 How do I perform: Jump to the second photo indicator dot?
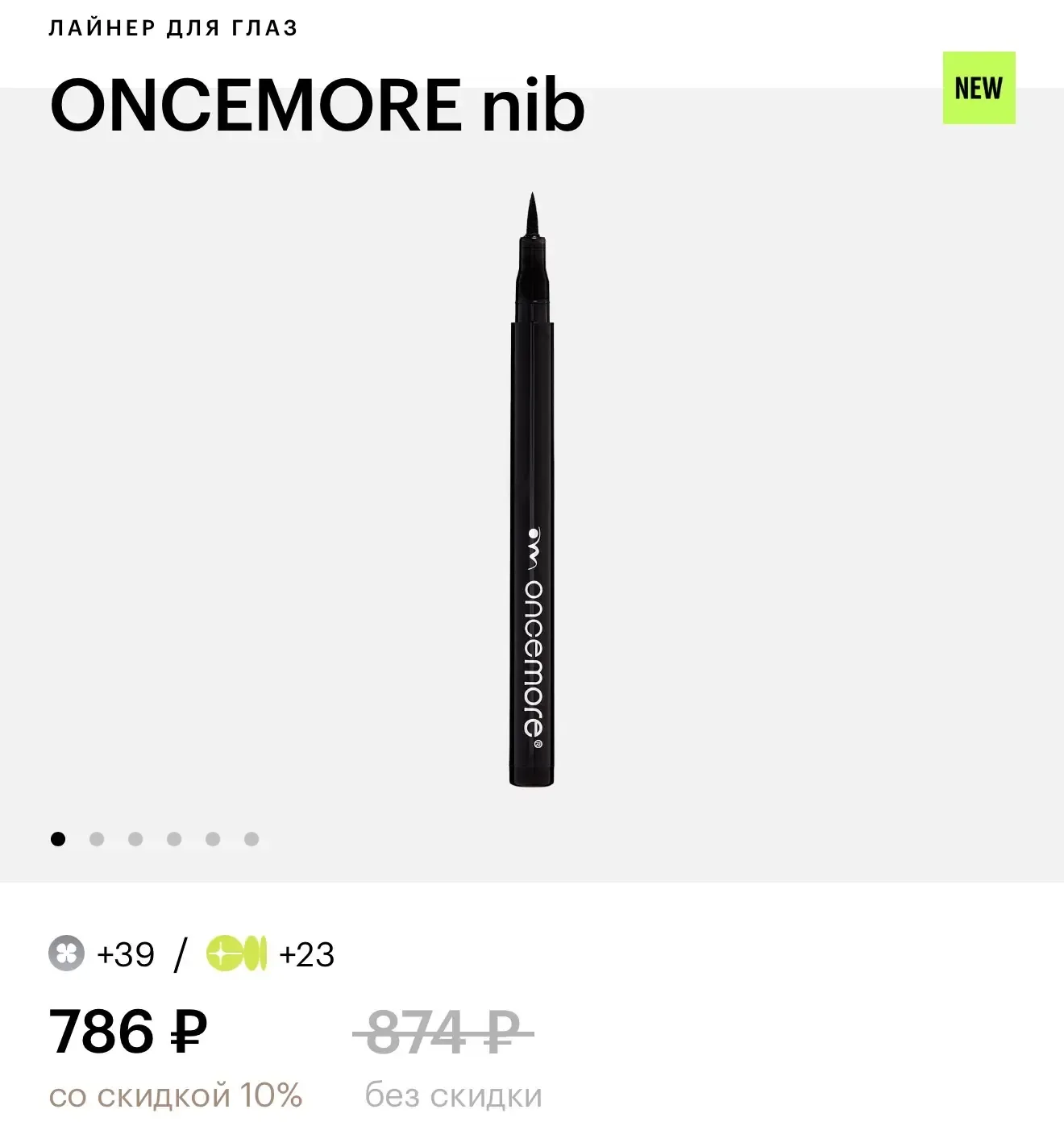coord(97,839)
